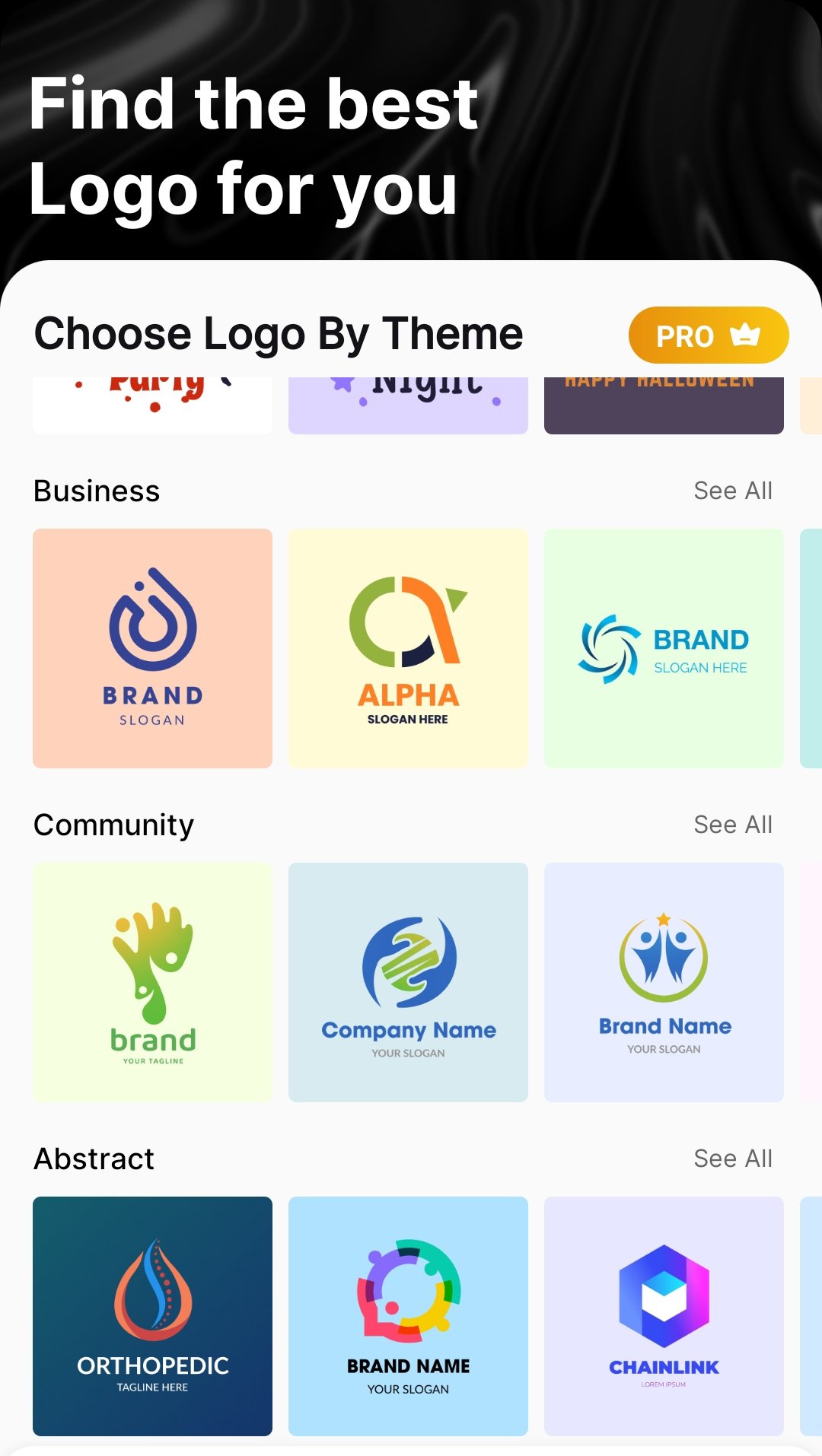The width and height of the screenshot is (822, 1456).
Task: Choose the ALPHA logo template
Action: click(x=408, y=648)
